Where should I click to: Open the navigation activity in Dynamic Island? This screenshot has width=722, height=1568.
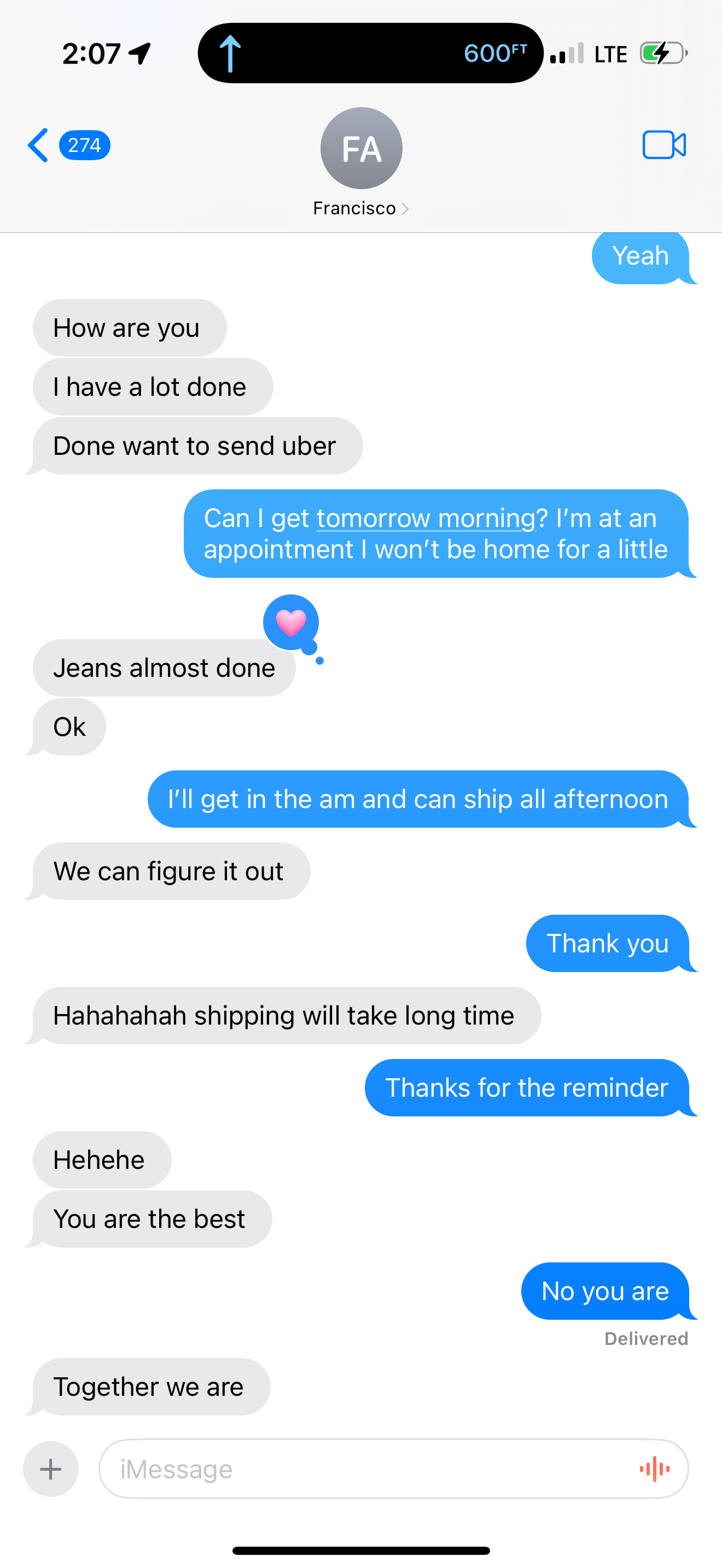pos(370,53)
